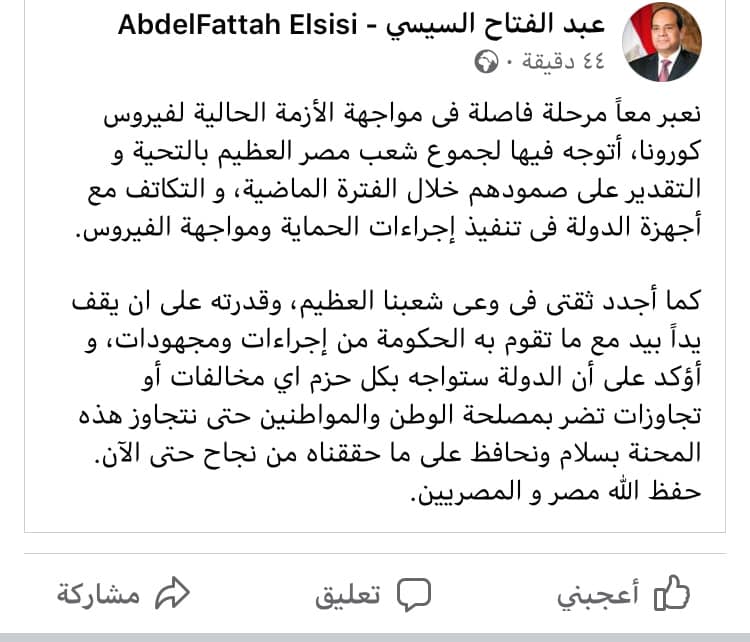Like the post with the أعجبني button
Screen dimensions: 750x642
[623, 595]
